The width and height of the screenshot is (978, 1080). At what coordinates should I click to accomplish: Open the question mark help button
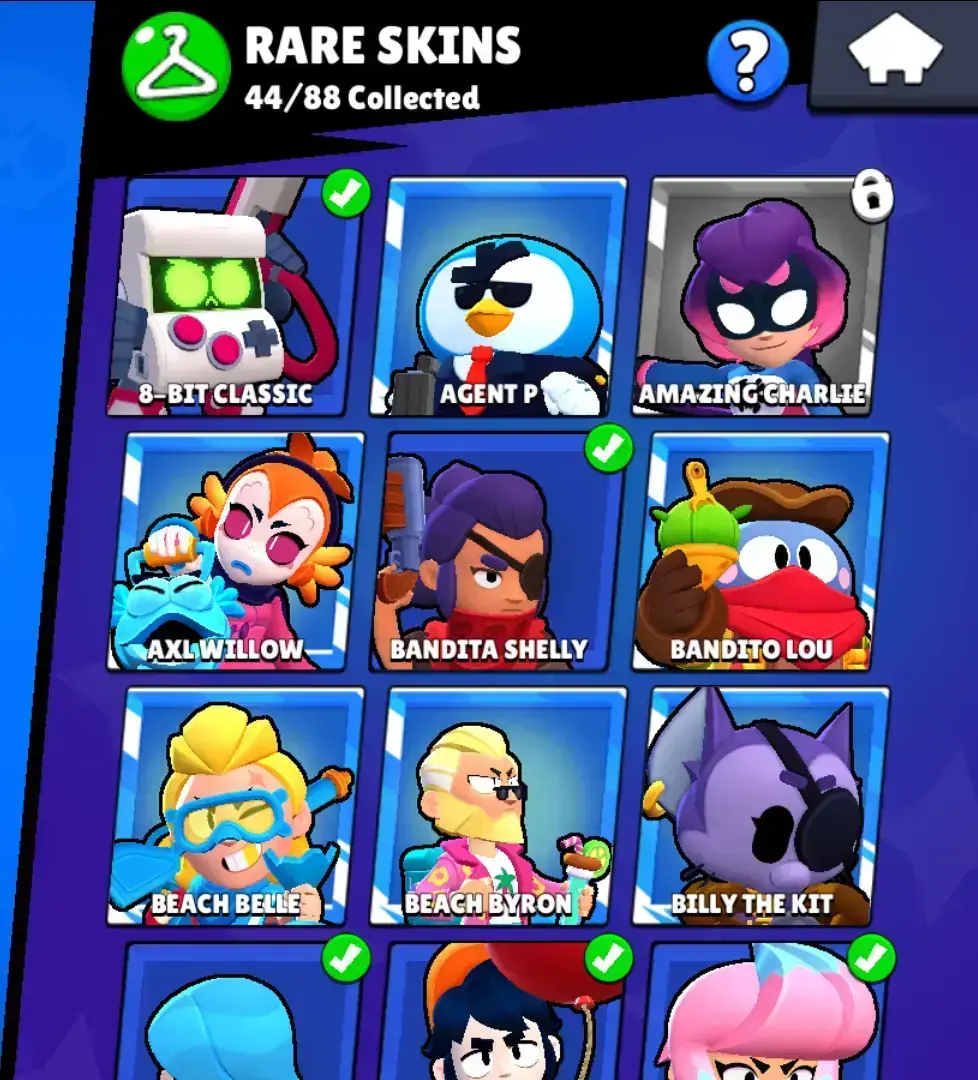pyautogui.click(x=747, y=62)
